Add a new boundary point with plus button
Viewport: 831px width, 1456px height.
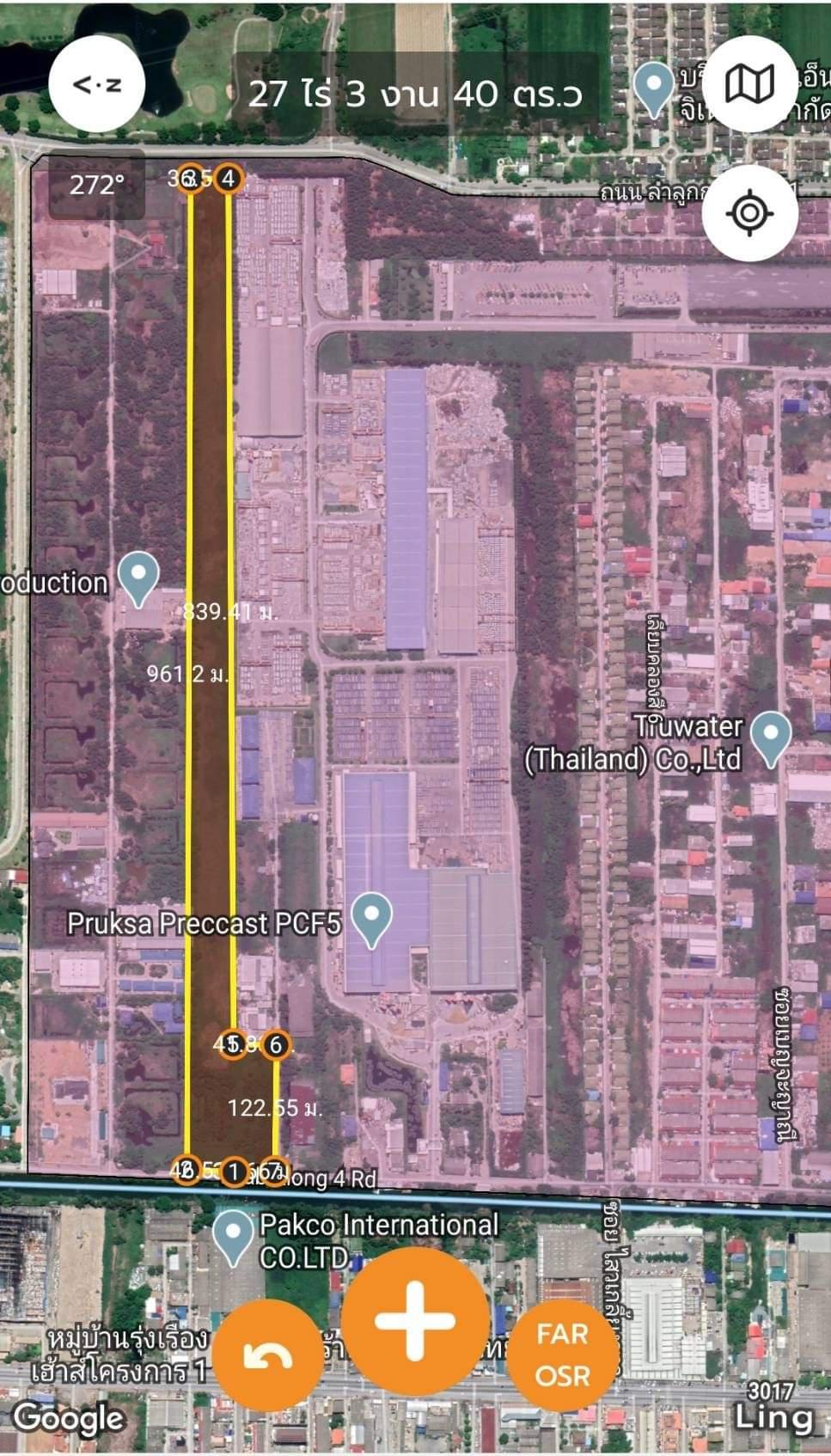click(x=415, y=1321)
